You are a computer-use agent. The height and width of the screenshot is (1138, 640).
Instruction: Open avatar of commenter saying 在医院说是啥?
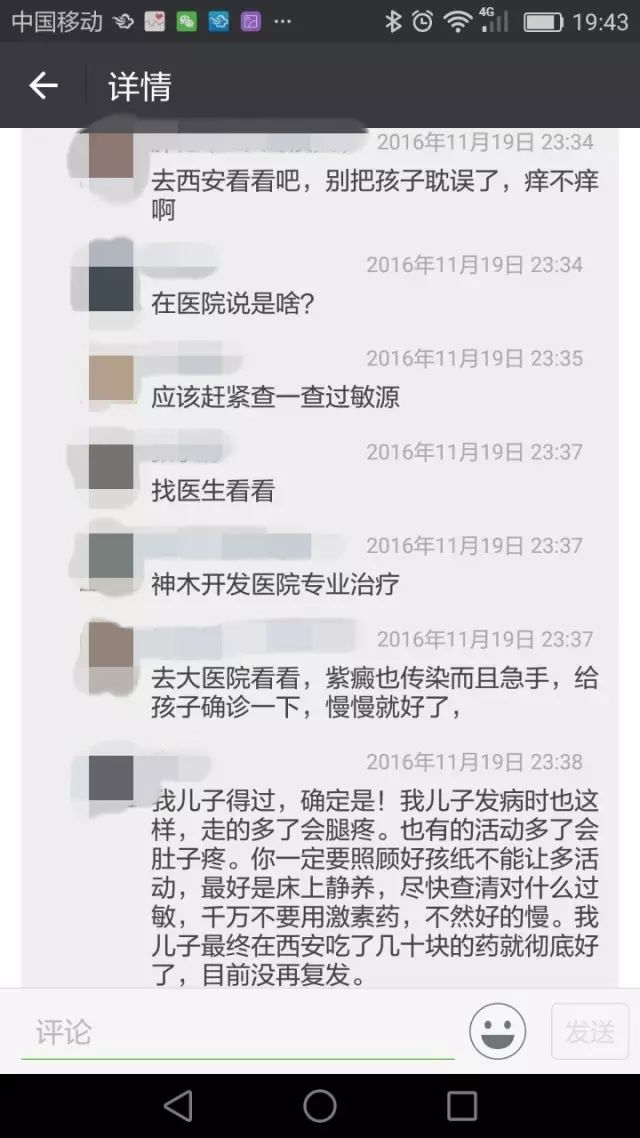click(111, 289)
